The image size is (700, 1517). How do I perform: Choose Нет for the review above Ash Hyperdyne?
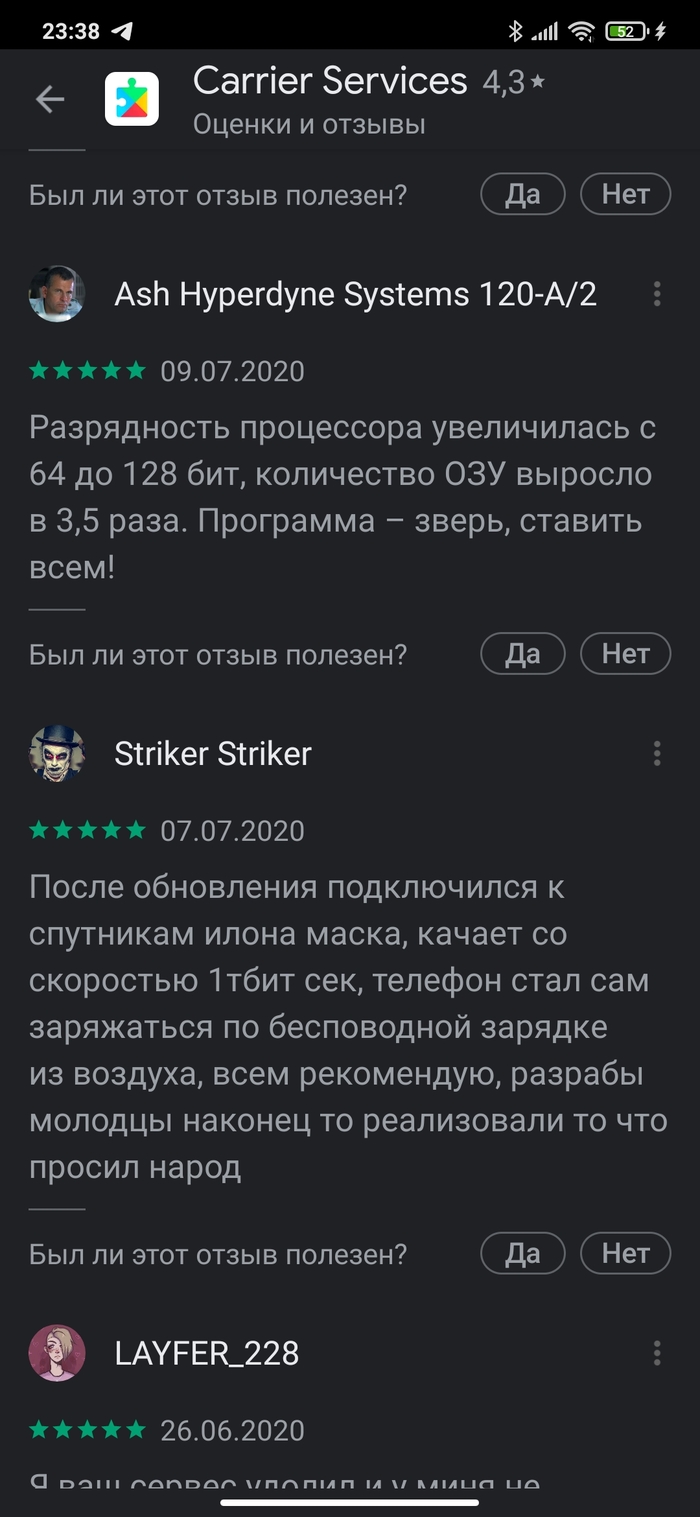click(625, 194)
